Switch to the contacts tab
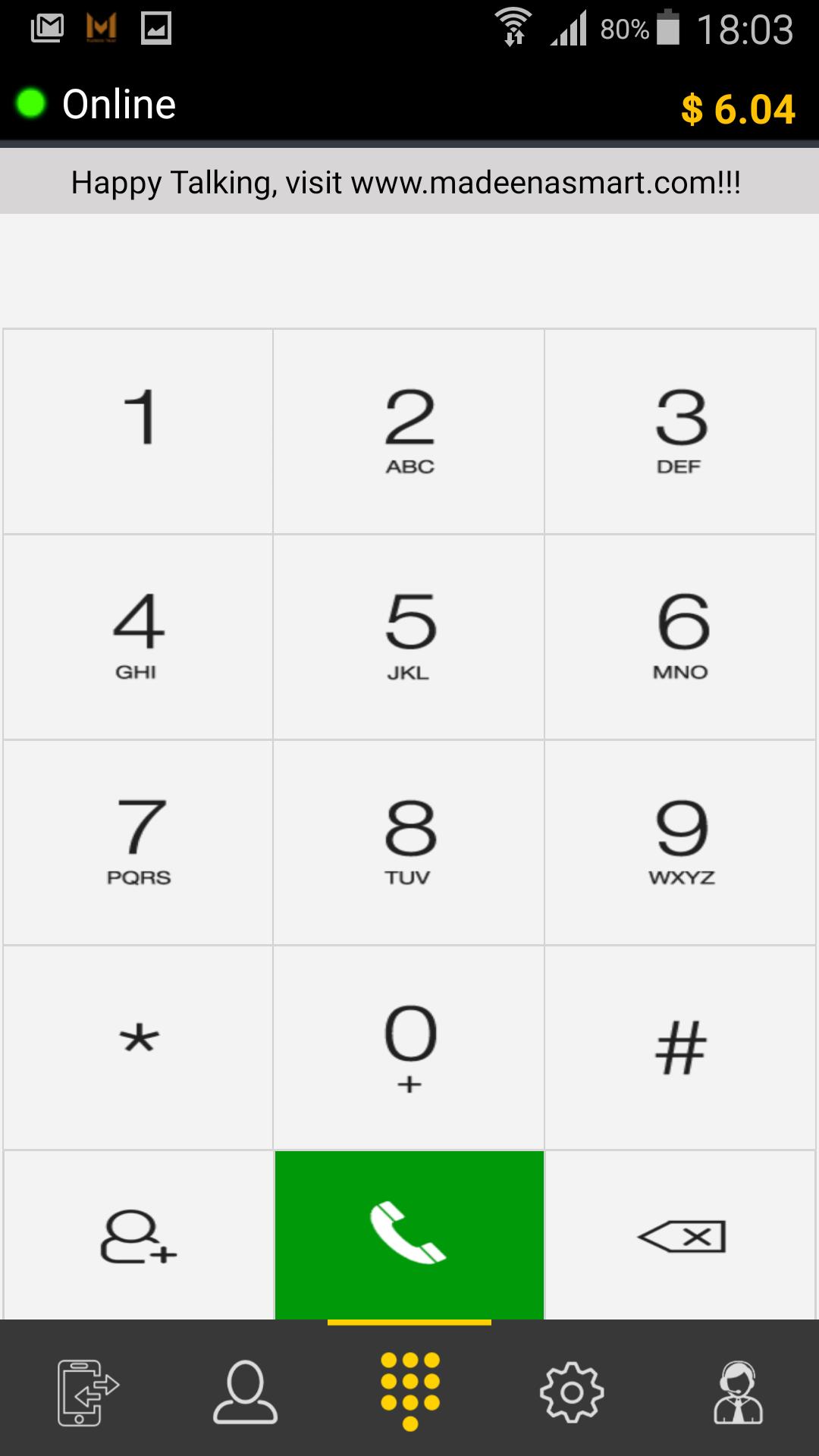This screenshot has width=819, height=1456. tap(245, 1392)
